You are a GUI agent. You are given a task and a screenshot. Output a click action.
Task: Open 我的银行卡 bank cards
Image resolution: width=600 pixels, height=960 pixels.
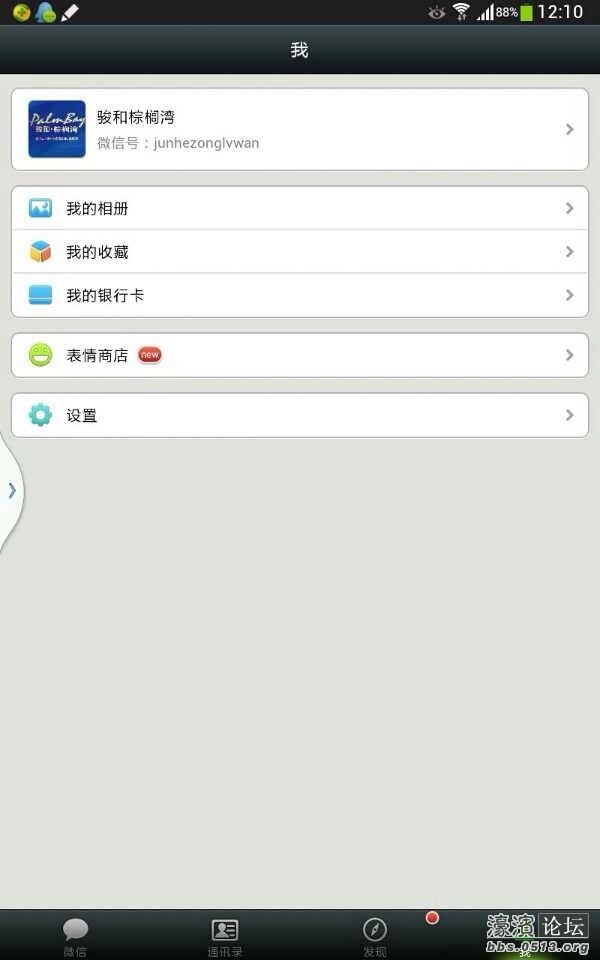(x=300, y=295)
